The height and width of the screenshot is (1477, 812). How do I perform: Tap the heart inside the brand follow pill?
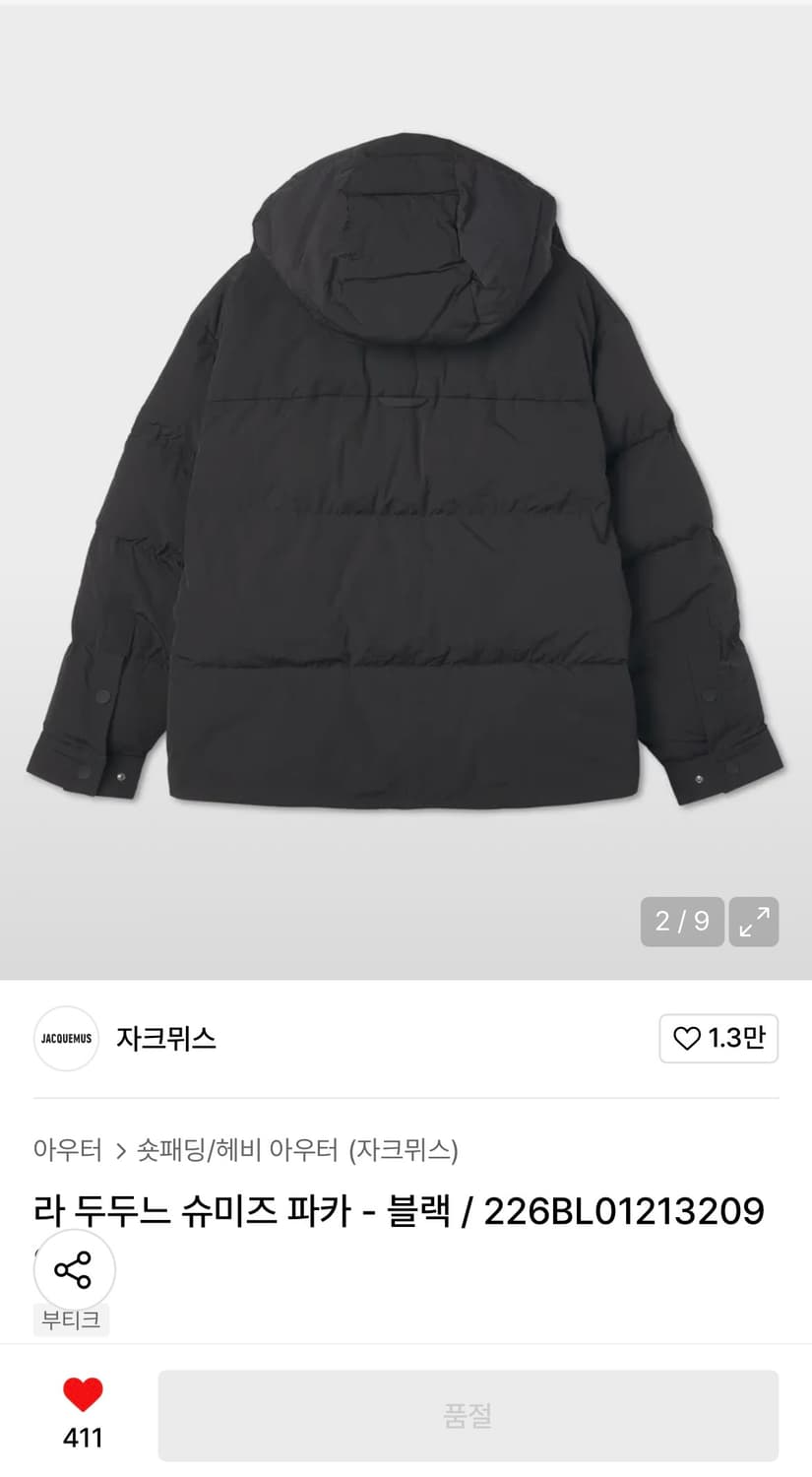[687, 1038]
